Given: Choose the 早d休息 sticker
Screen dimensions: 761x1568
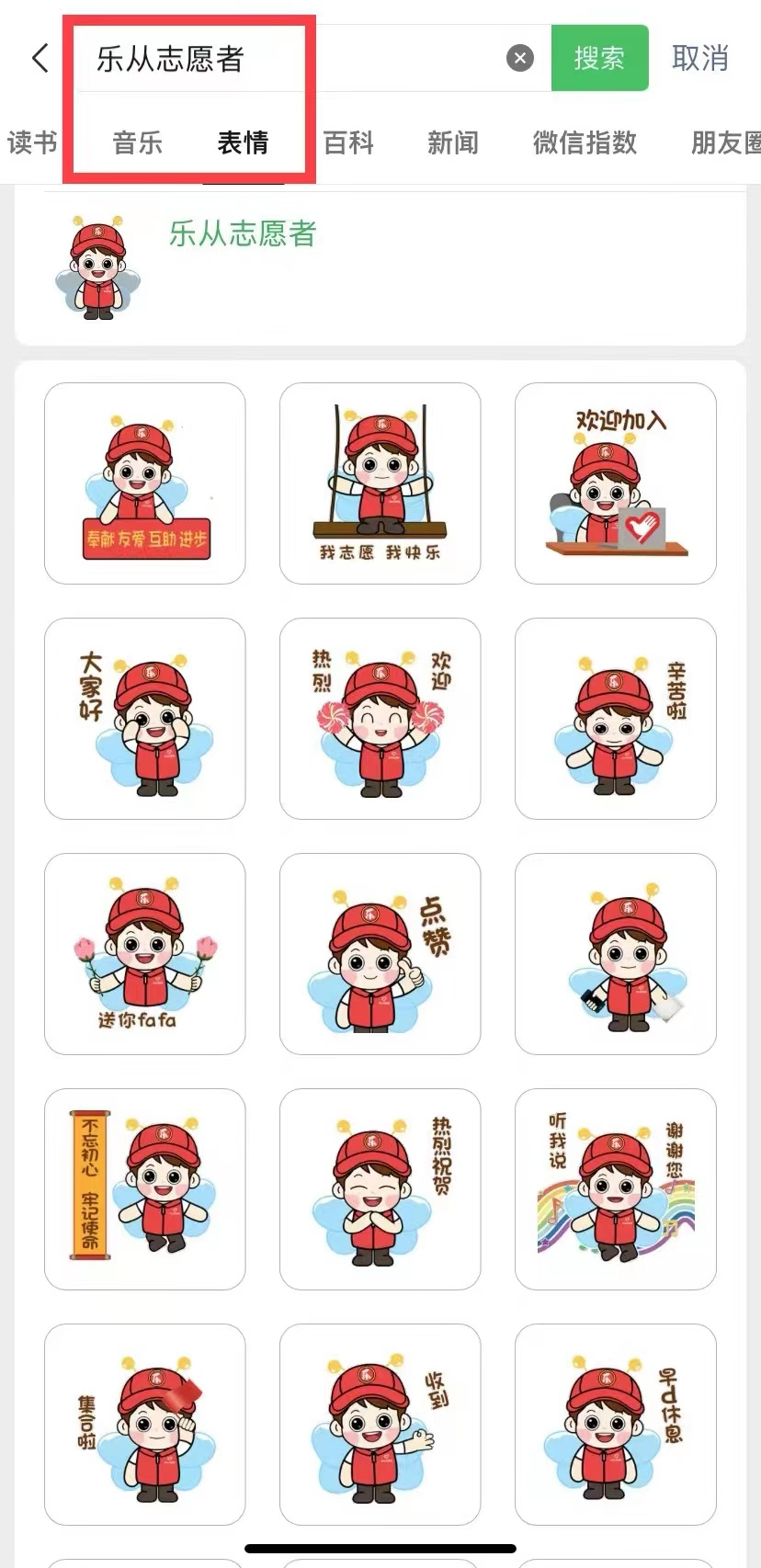Looking at the screenshot, I should coord(616,1425).
